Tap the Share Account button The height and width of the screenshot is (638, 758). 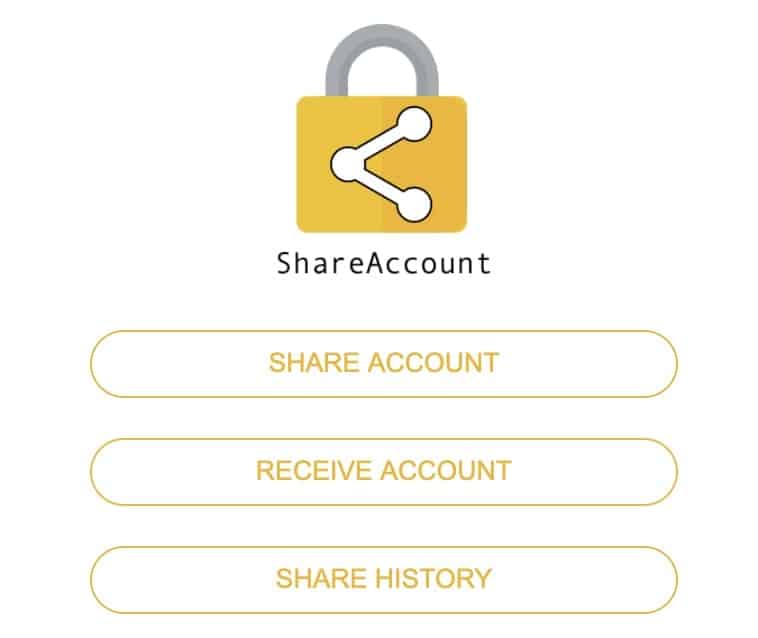pyautogui.click(x=383, y=363)
